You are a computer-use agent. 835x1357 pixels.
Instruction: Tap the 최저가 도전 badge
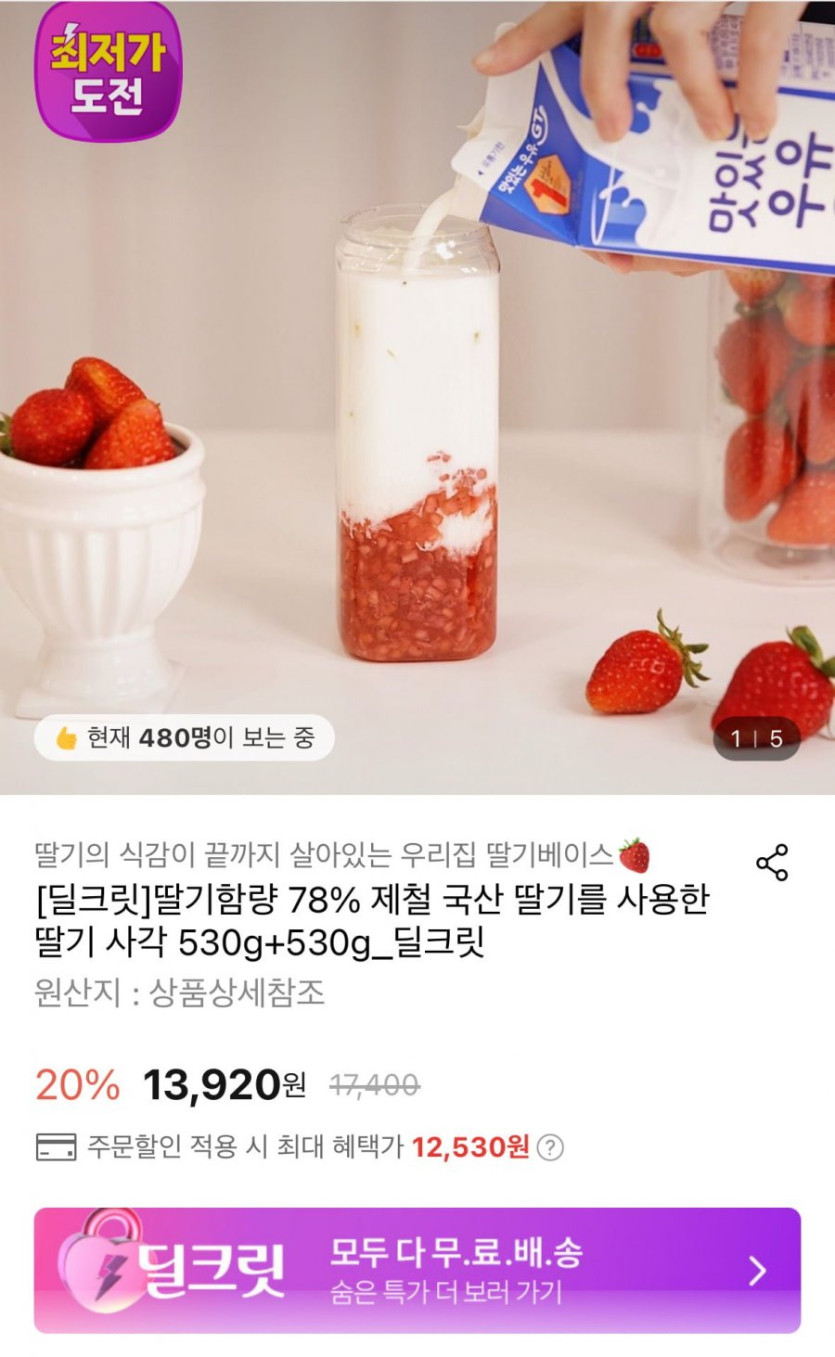[109, 72]
